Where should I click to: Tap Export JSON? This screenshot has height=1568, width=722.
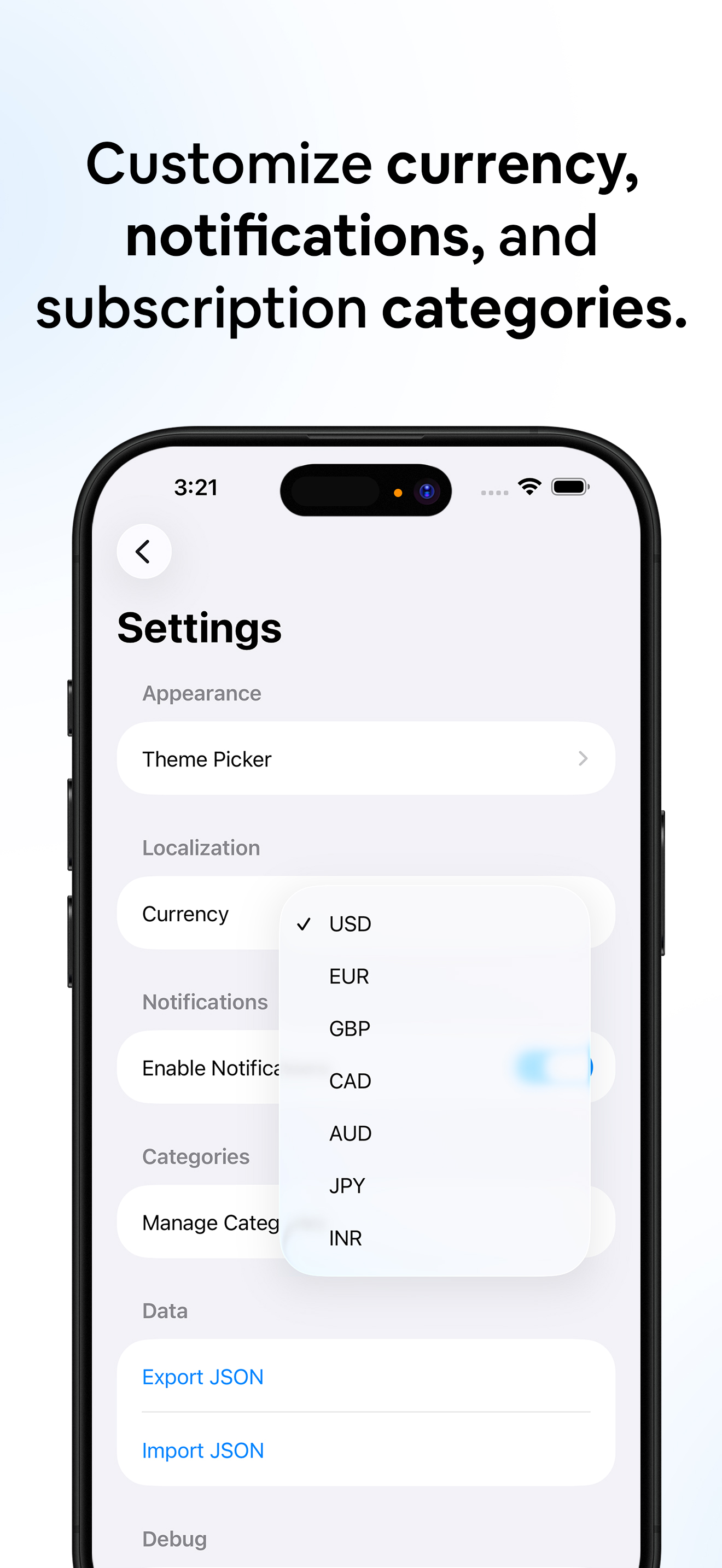202,1376
